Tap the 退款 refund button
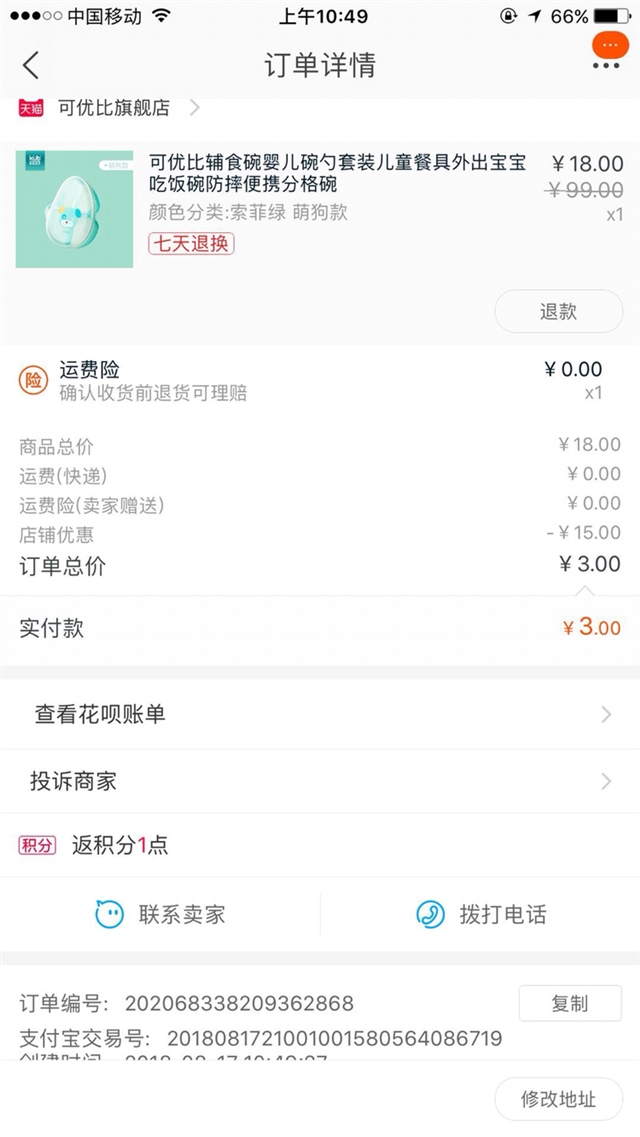The image size is (640, 1137). [558, 311]
